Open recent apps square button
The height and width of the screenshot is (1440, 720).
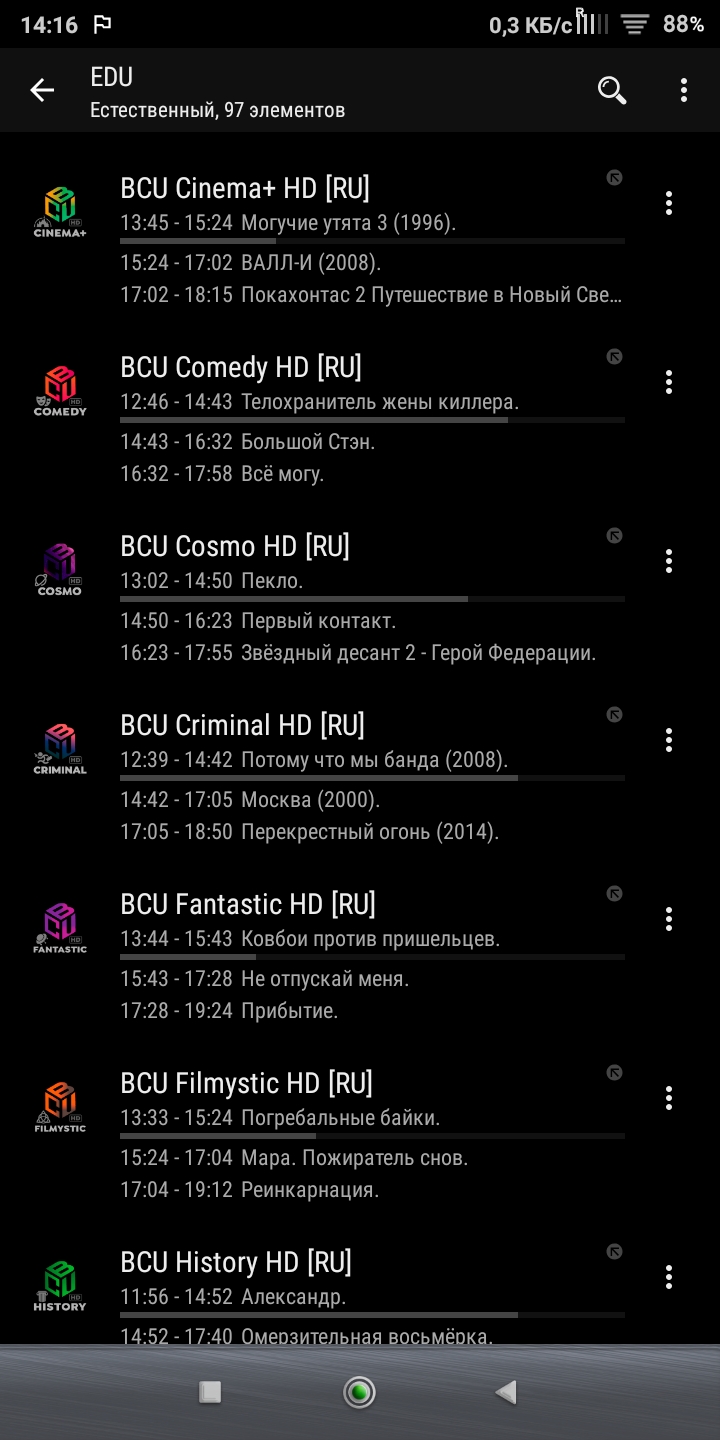pyautogui.click(x=210, y=1391)
